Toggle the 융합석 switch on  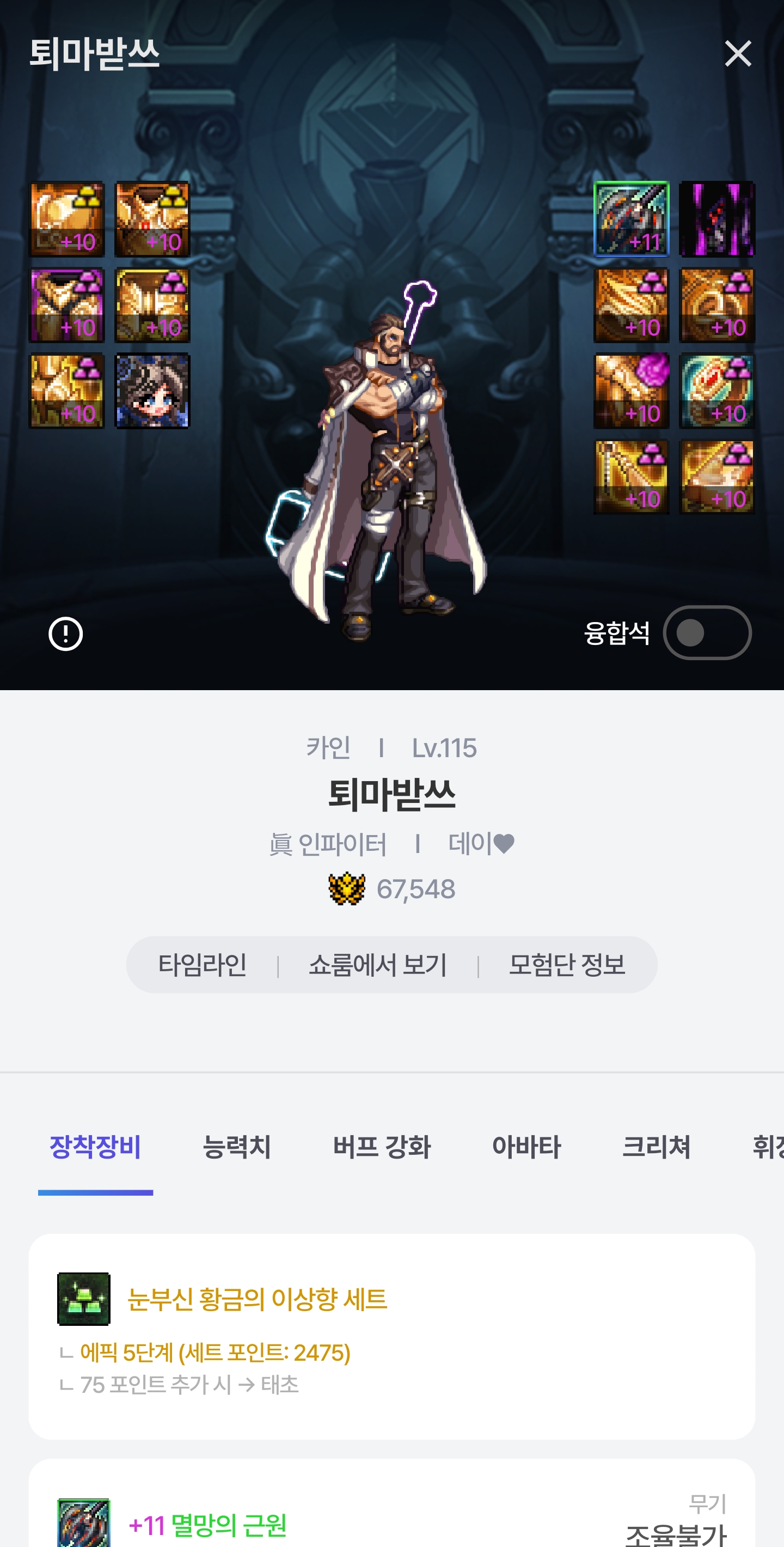pyautogui.click(x=707, y=632)
